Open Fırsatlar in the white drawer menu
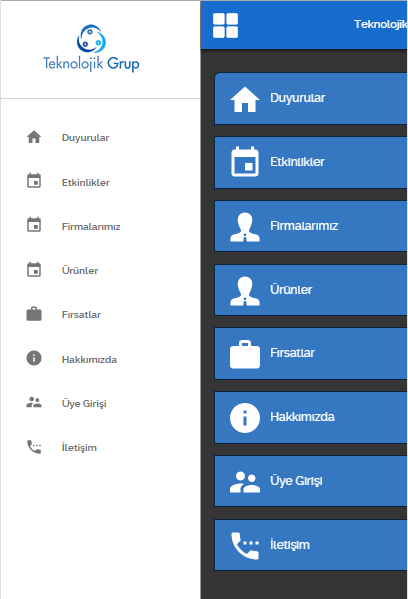 [x=100, y=314]
